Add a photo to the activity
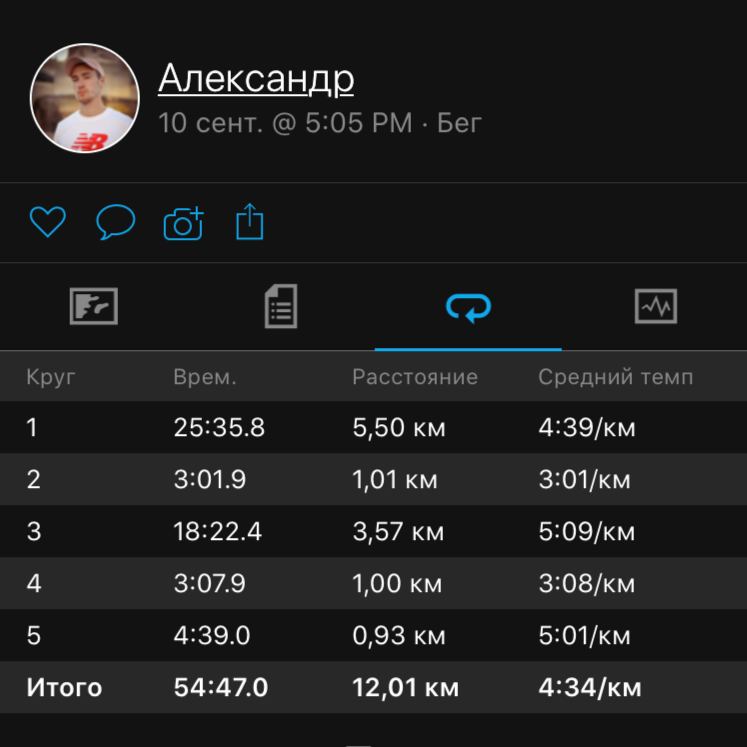Viewport: 747px width, 747px height. pos(183,223)
